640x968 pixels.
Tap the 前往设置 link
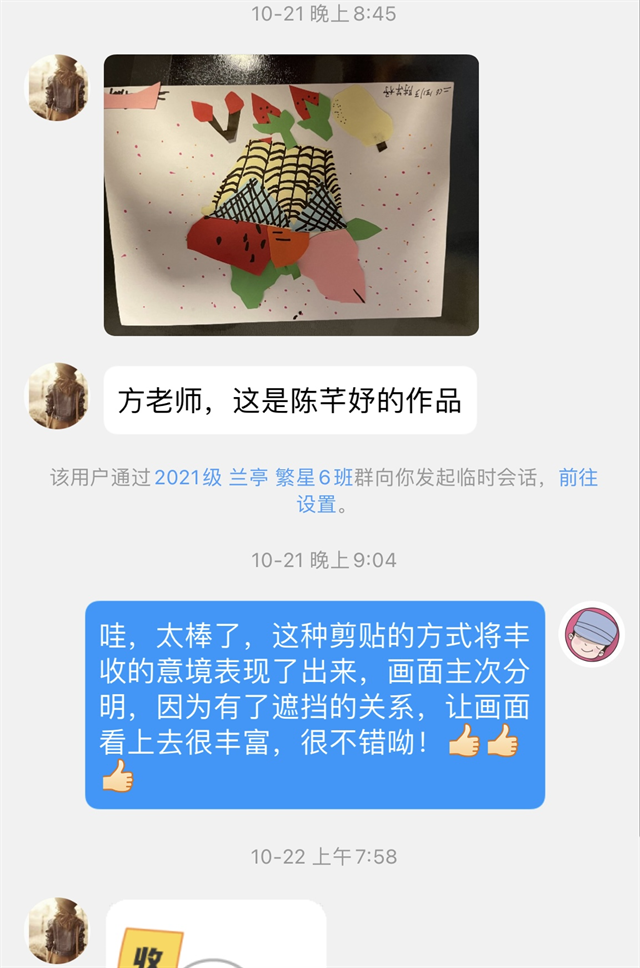577,478
